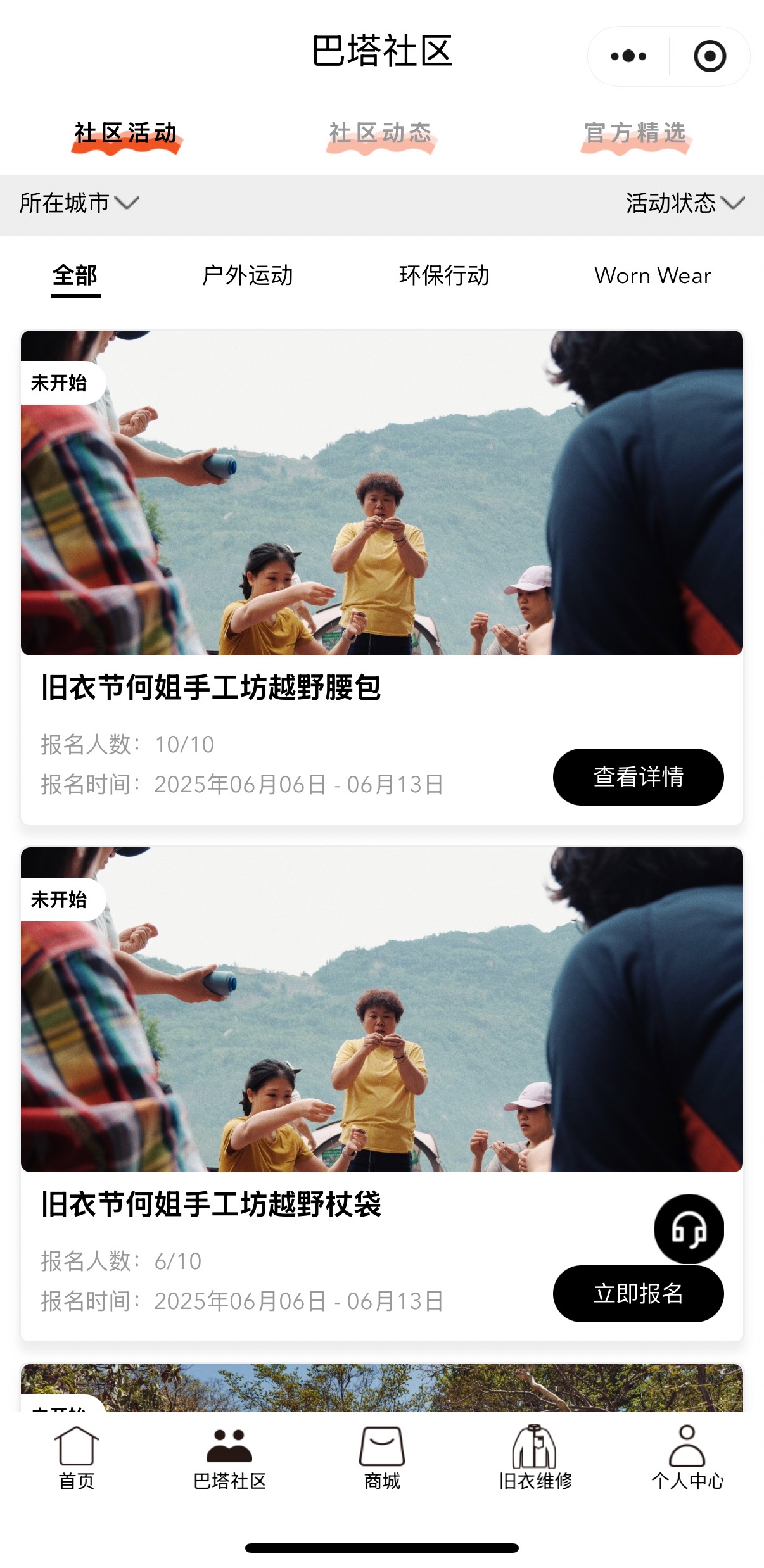The image size is (764, 1568).
Task: Sign up for 越野杖袋 workshop
Action: coord(638,1294)
